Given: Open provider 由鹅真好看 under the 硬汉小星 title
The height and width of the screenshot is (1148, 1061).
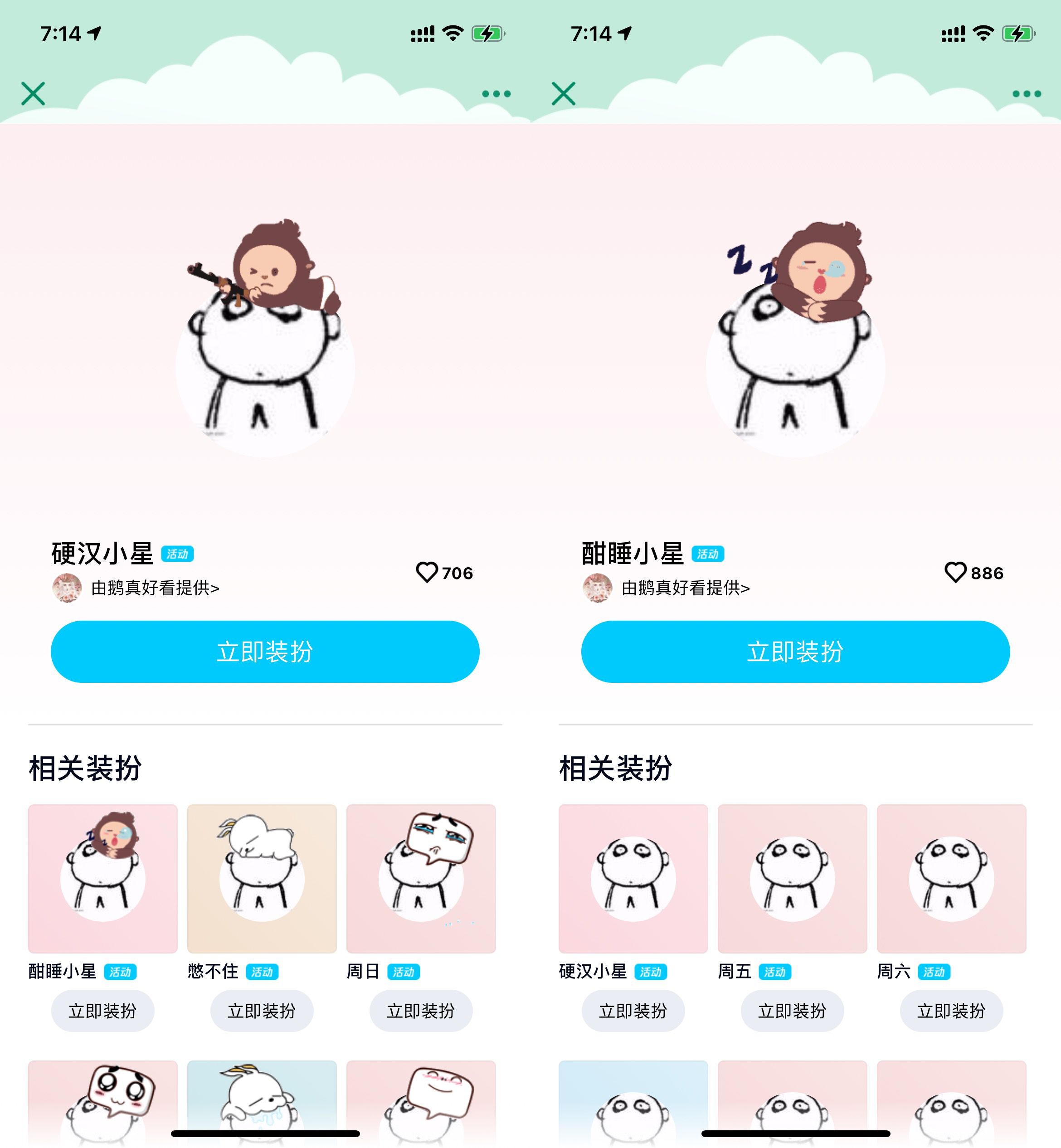Looking at the screenshot, I should pos(155,588).
